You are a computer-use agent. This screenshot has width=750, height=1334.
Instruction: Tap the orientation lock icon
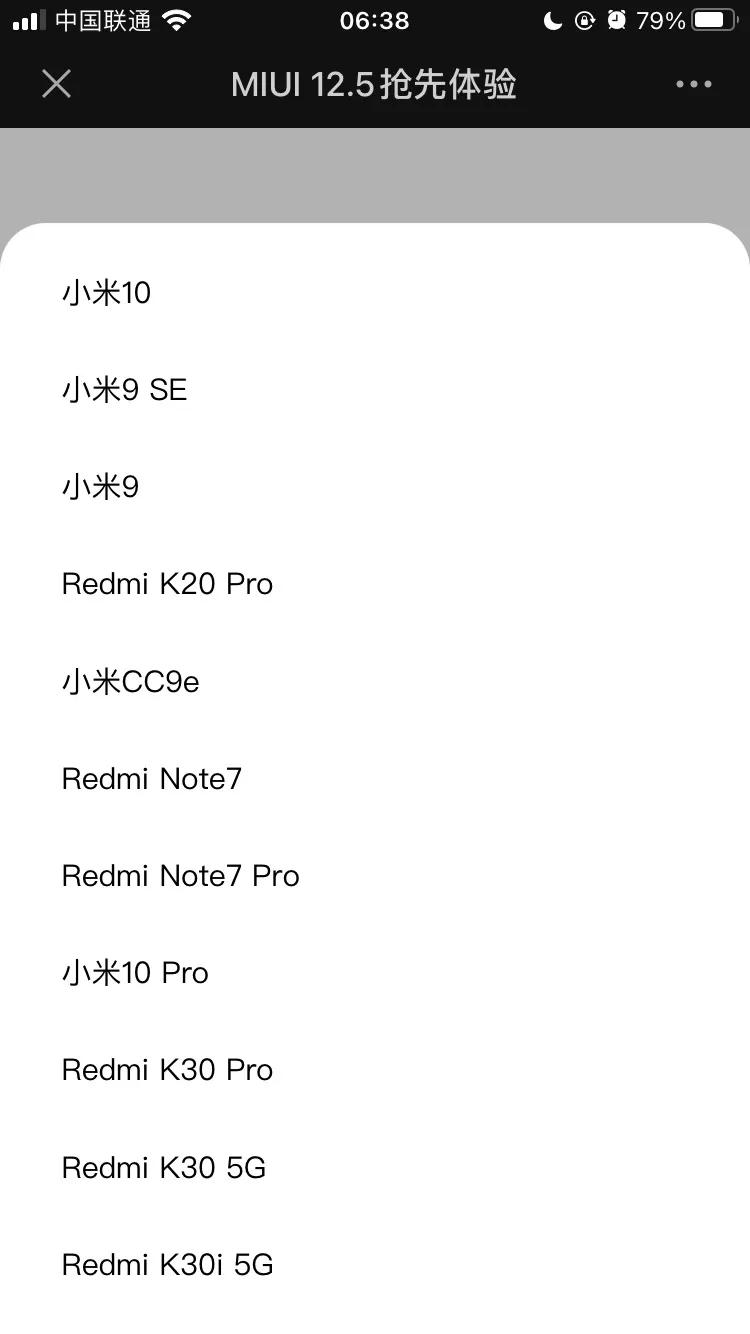click(585, 20)
